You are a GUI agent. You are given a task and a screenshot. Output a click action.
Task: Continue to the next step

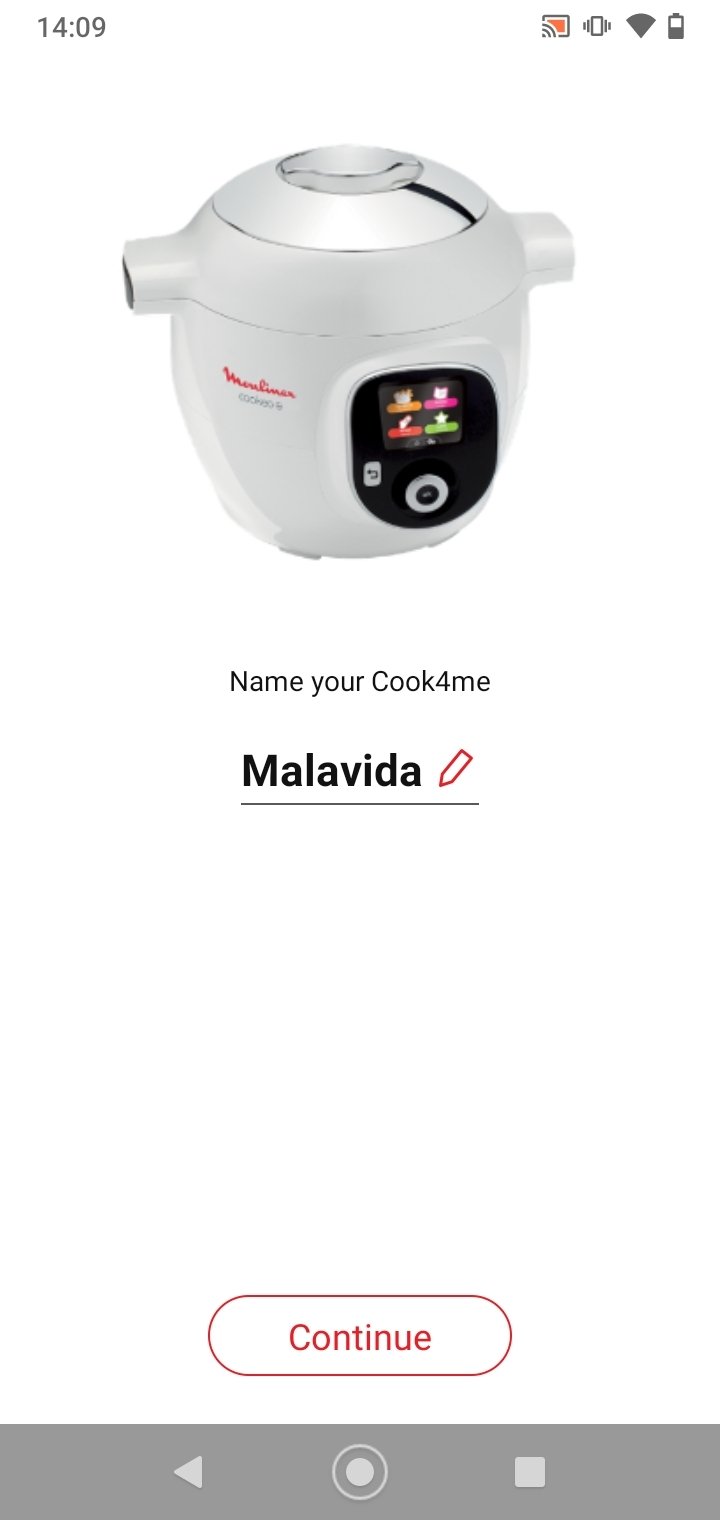(x=360, y=1336)
